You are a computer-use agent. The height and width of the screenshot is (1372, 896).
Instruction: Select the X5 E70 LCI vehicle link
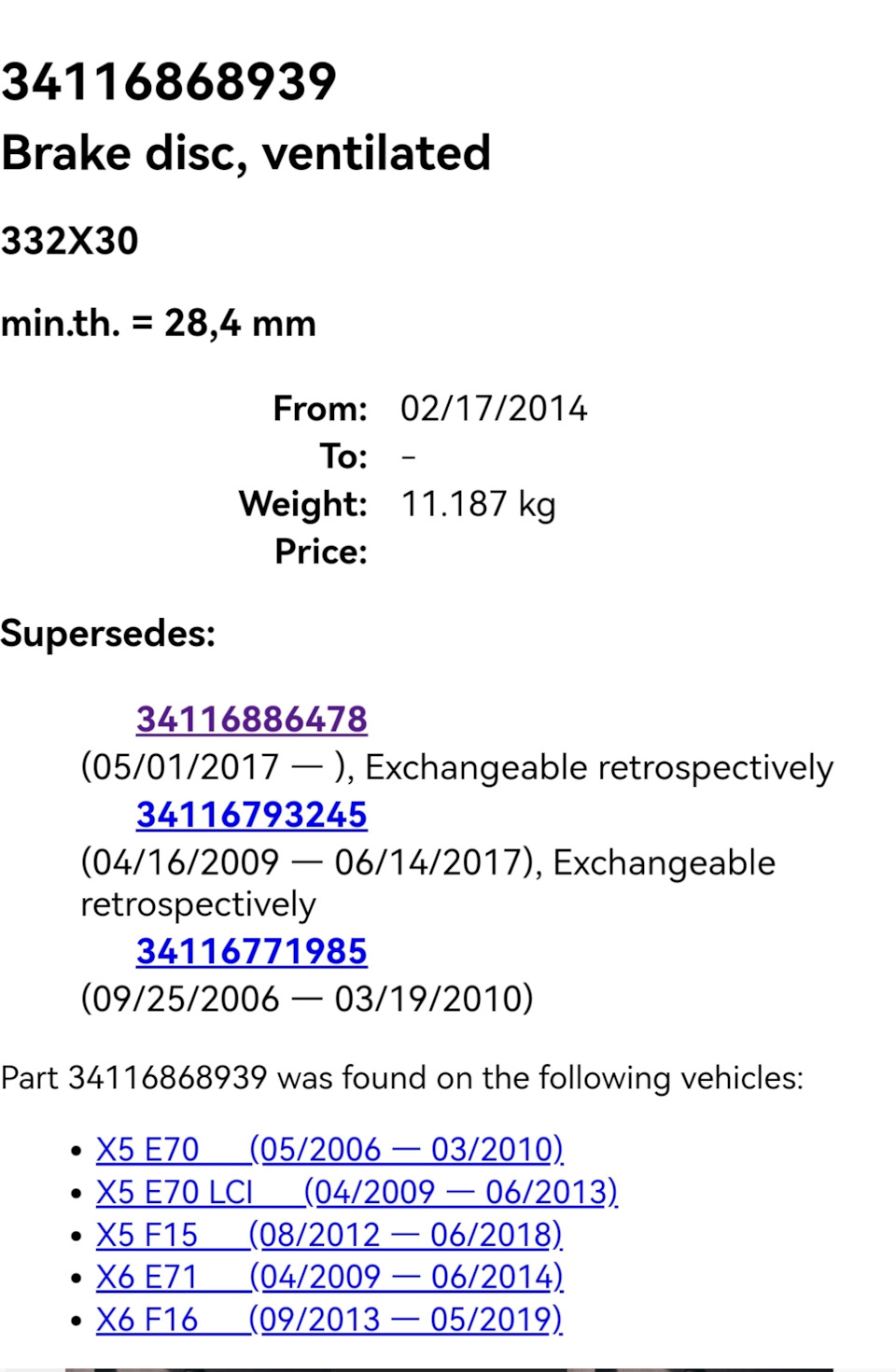[356, 1192]
